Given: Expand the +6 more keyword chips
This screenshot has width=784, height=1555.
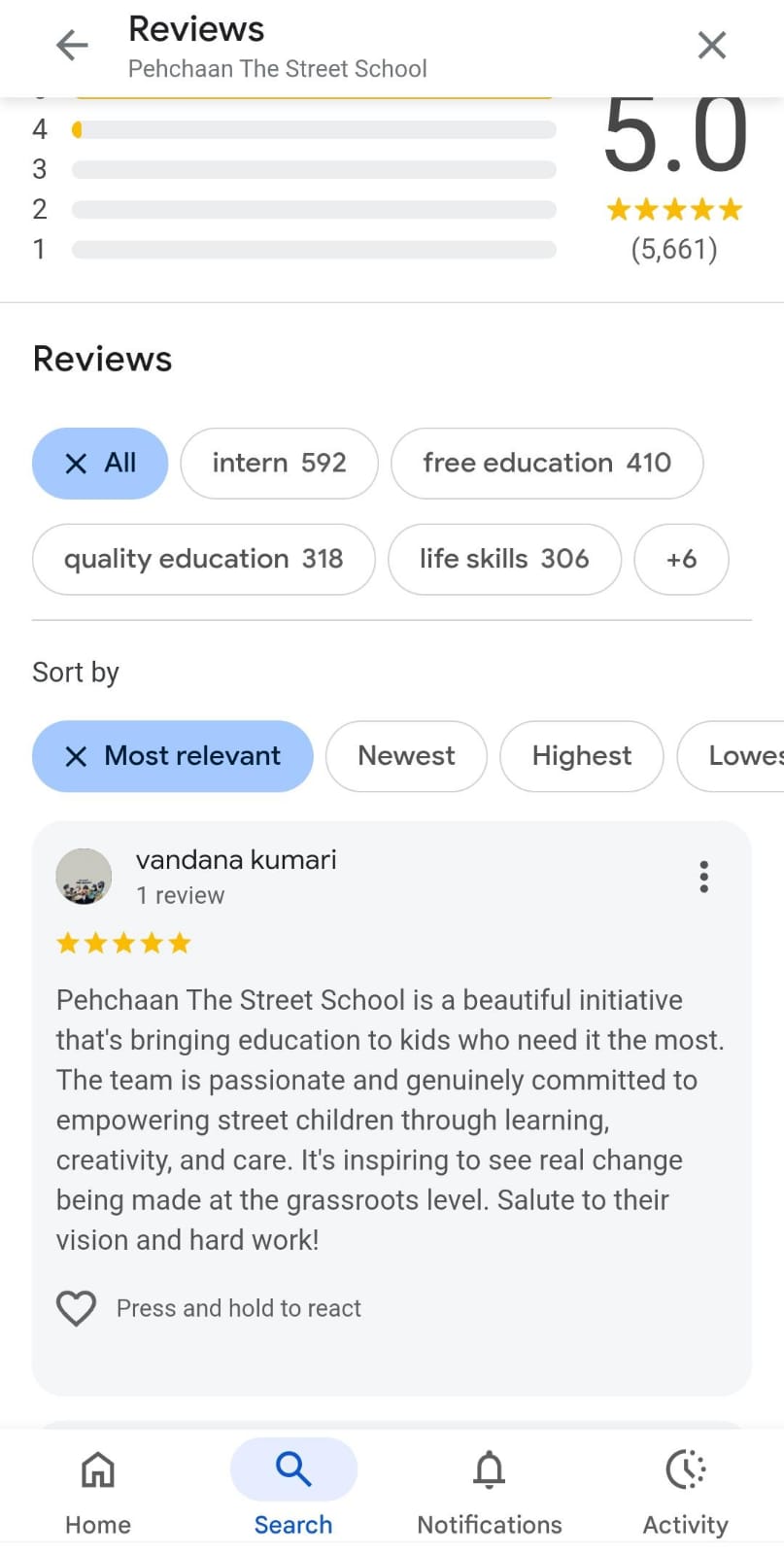Looking at the screenshot, I should pos(681,559).
